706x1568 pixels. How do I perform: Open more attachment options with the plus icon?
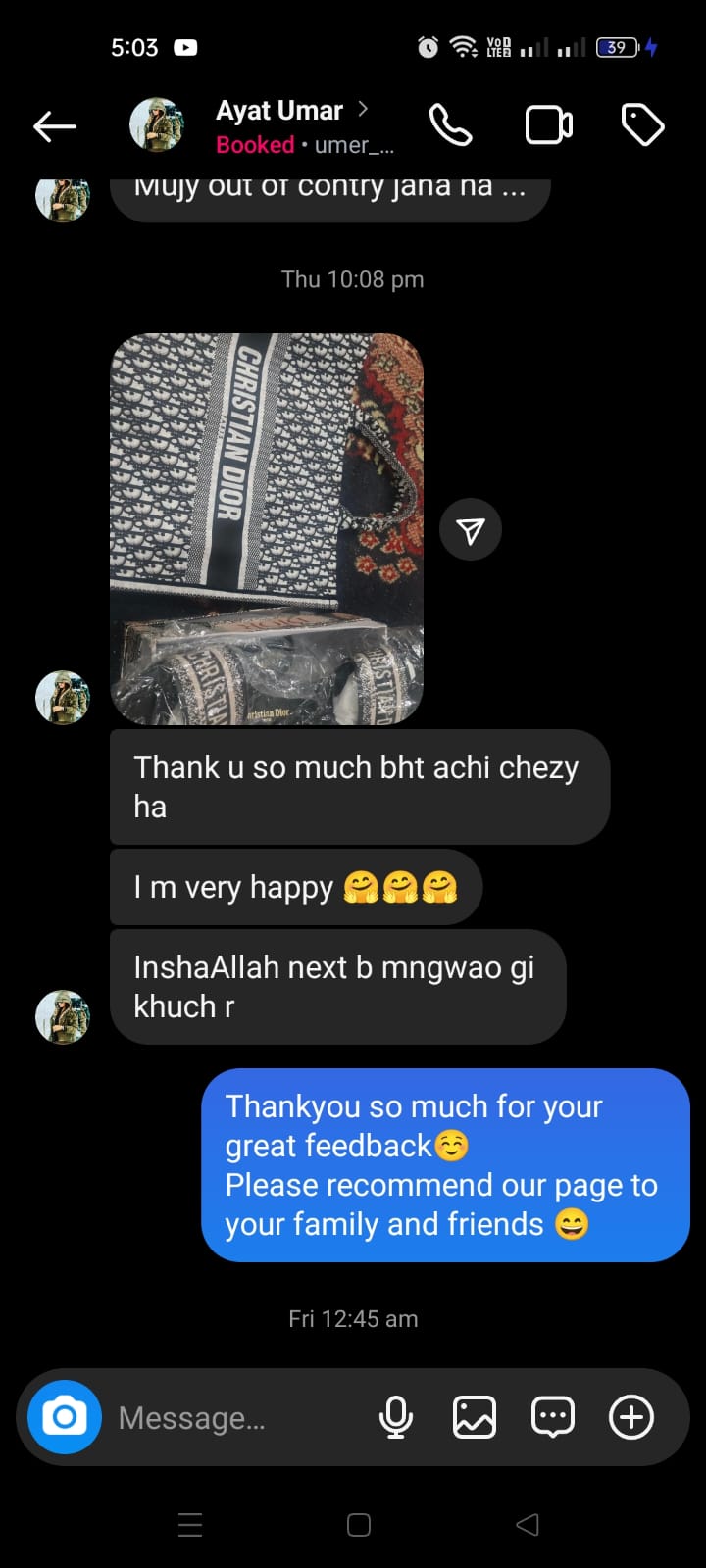pyautogui.click(x=631, y=1417)
